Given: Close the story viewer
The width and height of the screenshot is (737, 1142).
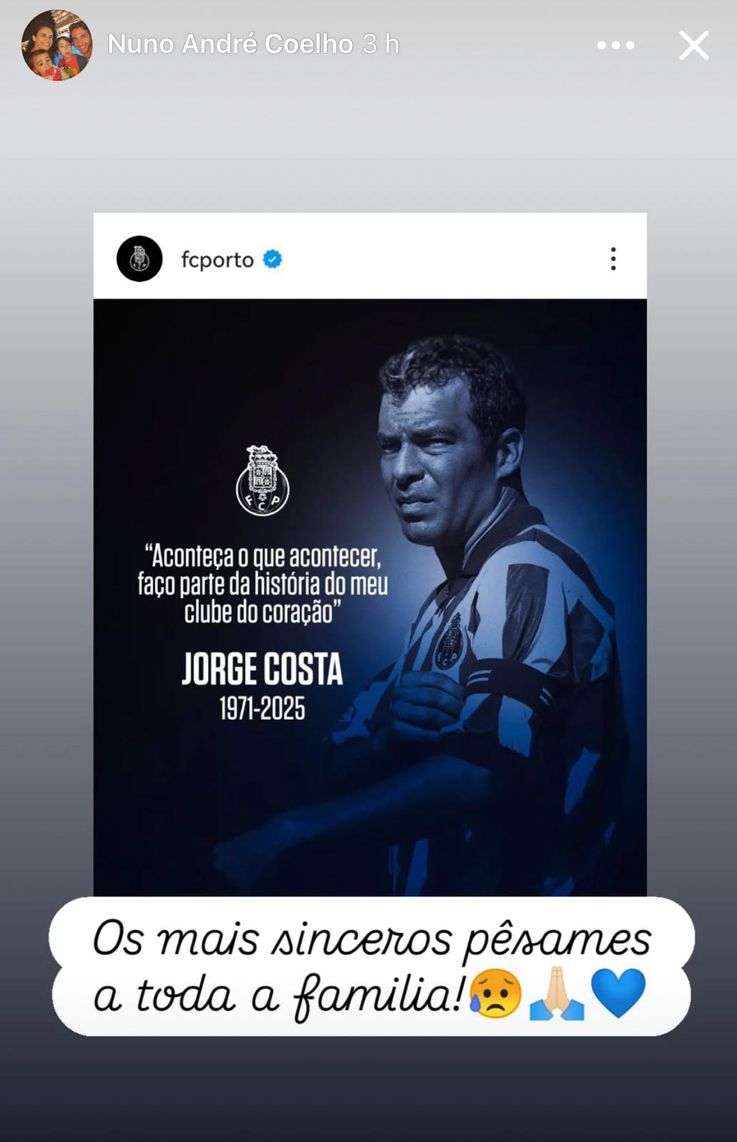Looking at the screenshot, I should (693, 45).
